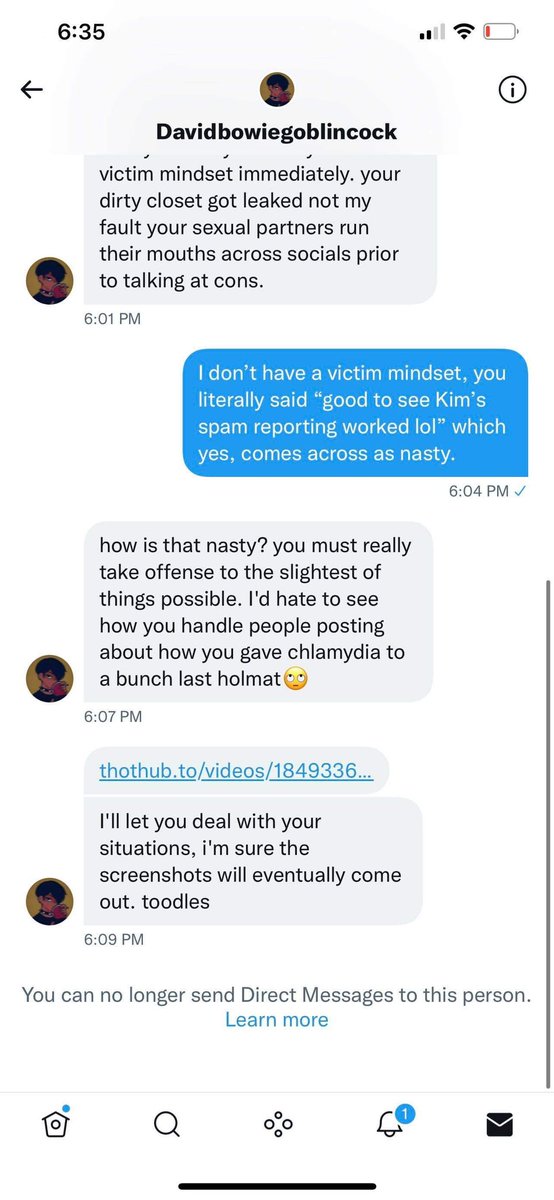Switch to the Search tab
This screenshot has height=1200, width=554.
167,1125
